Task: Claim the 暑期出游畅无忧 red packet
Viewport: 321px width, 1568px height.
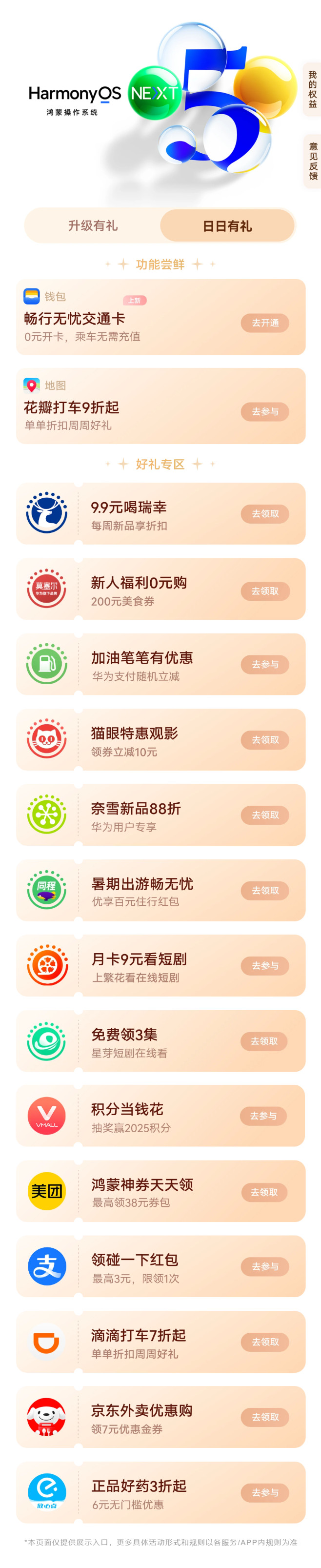Action: [265, 890]
